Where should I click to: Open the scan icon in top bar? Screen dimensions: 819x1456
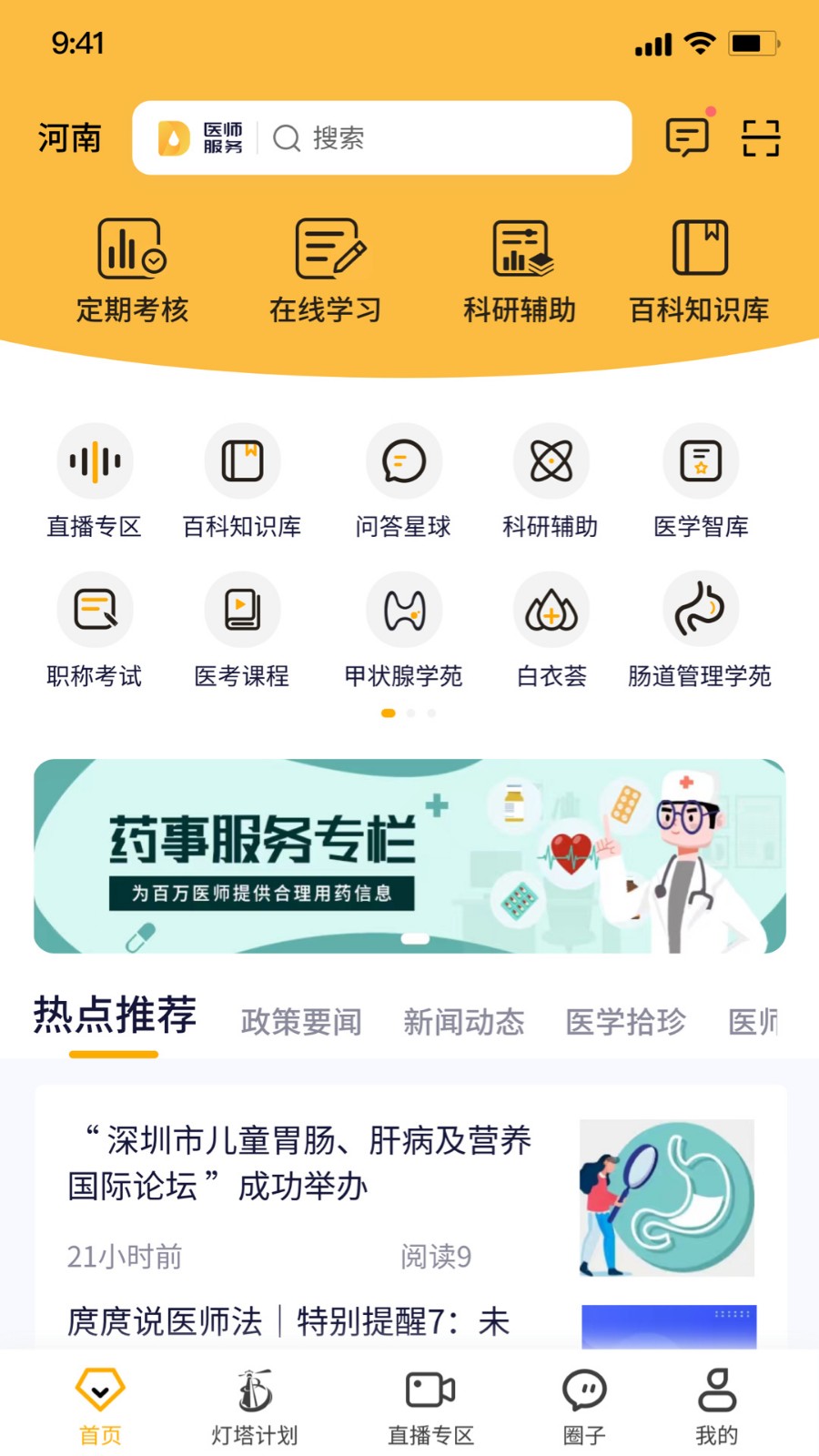click(762, 137)
